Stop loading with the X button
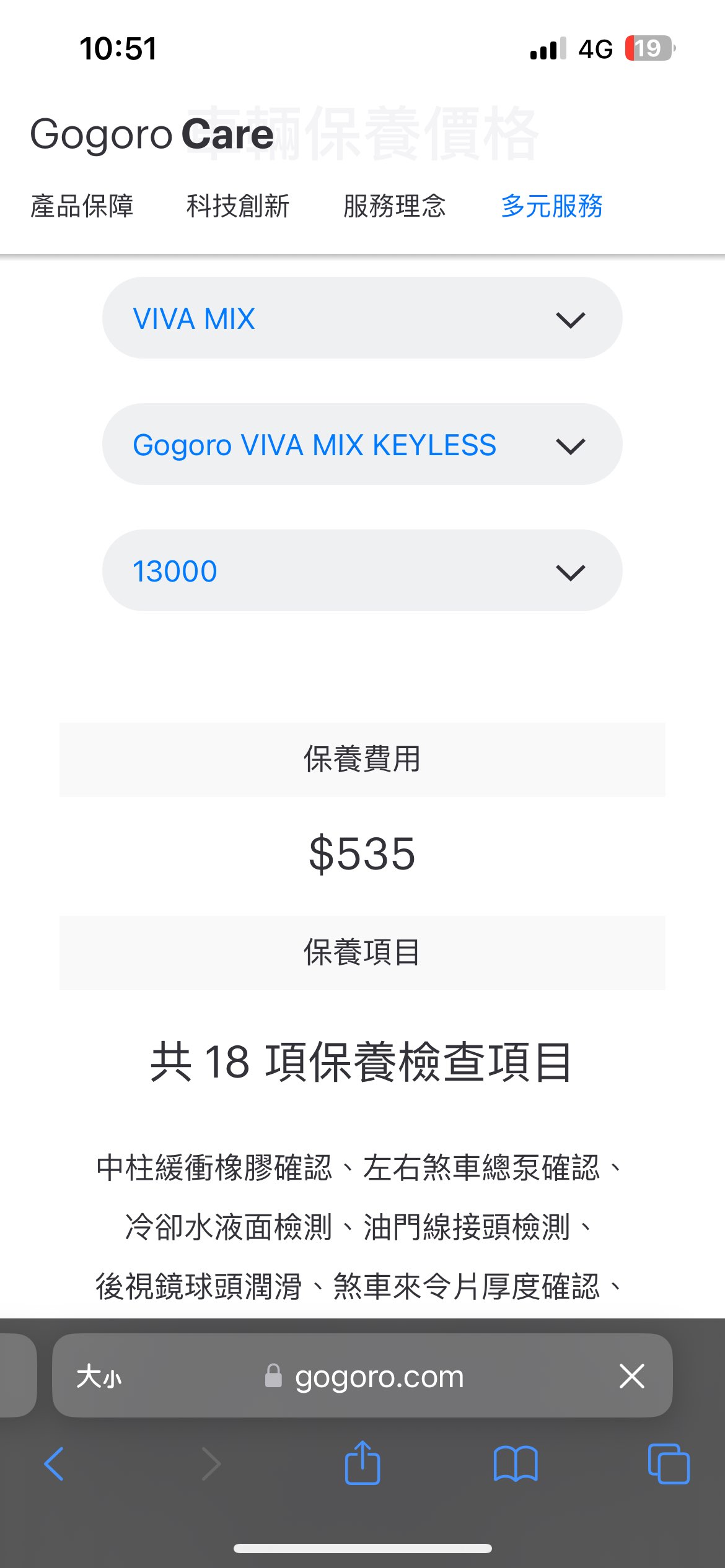Screen dimensions: 725x1568 tap(631, 1376)
